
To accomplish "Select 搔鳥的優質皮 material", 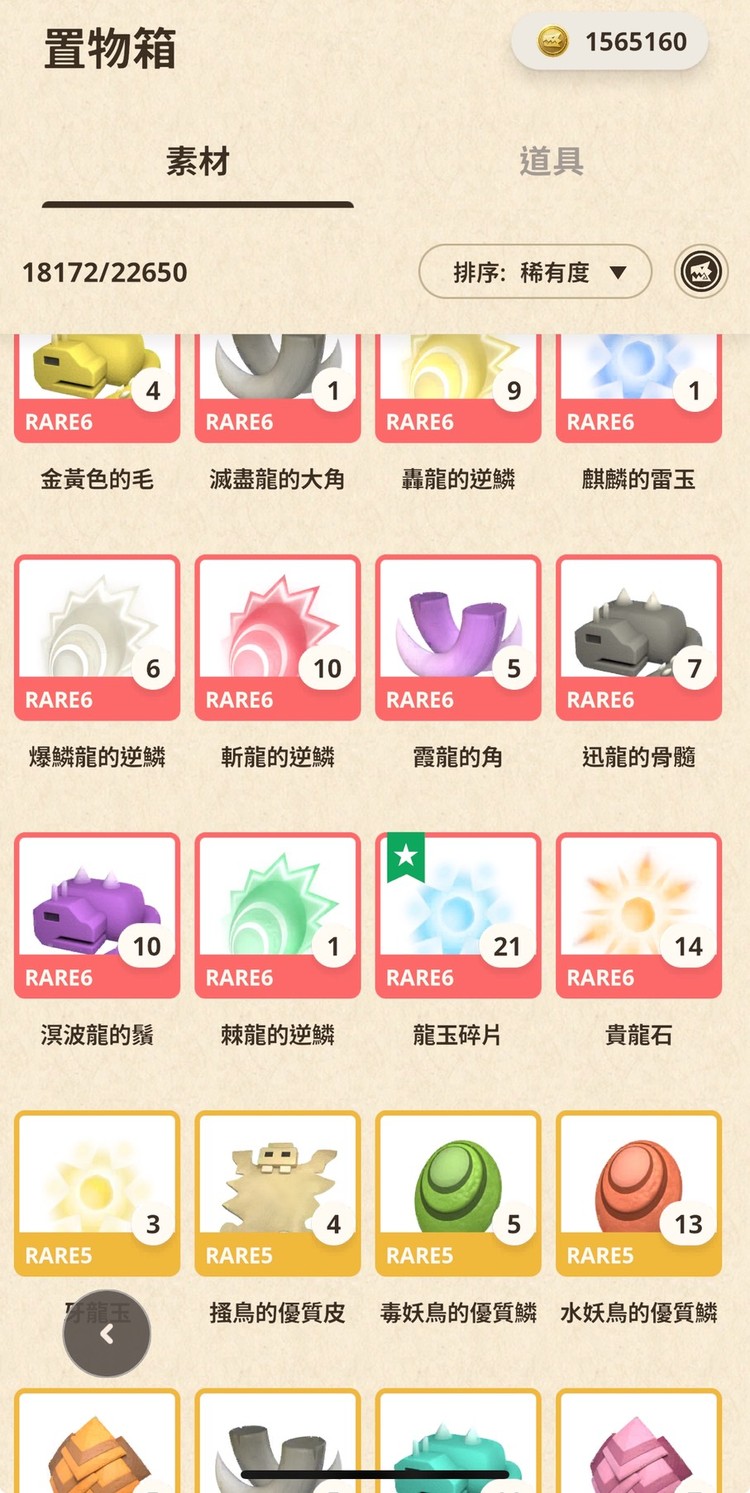I will tap(277, 1193).
